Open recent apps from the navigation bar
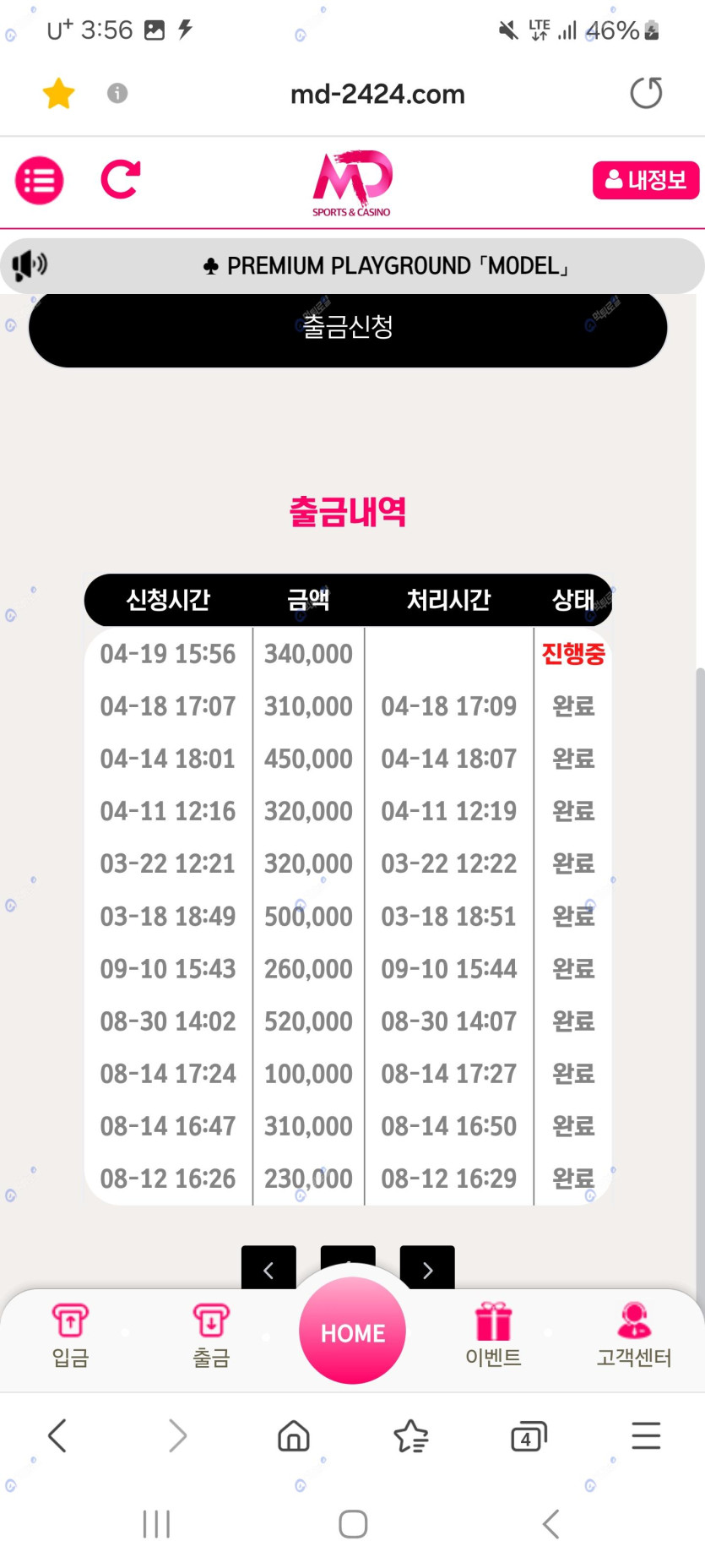 [x=156, y=1524]
